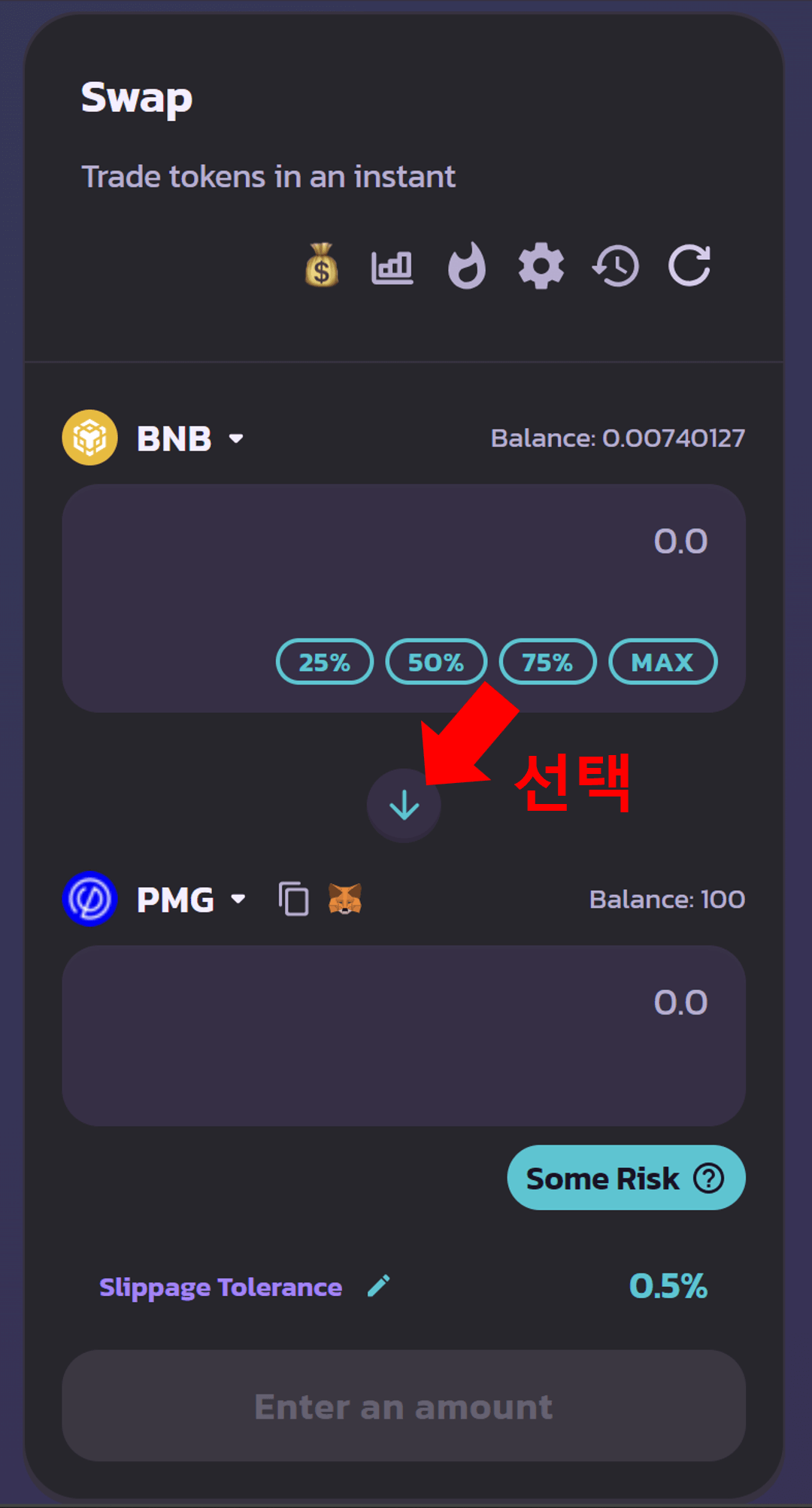Add PMG to MetaMask via the fox icon
812x1508 pixels.
[x=345, y=898]
